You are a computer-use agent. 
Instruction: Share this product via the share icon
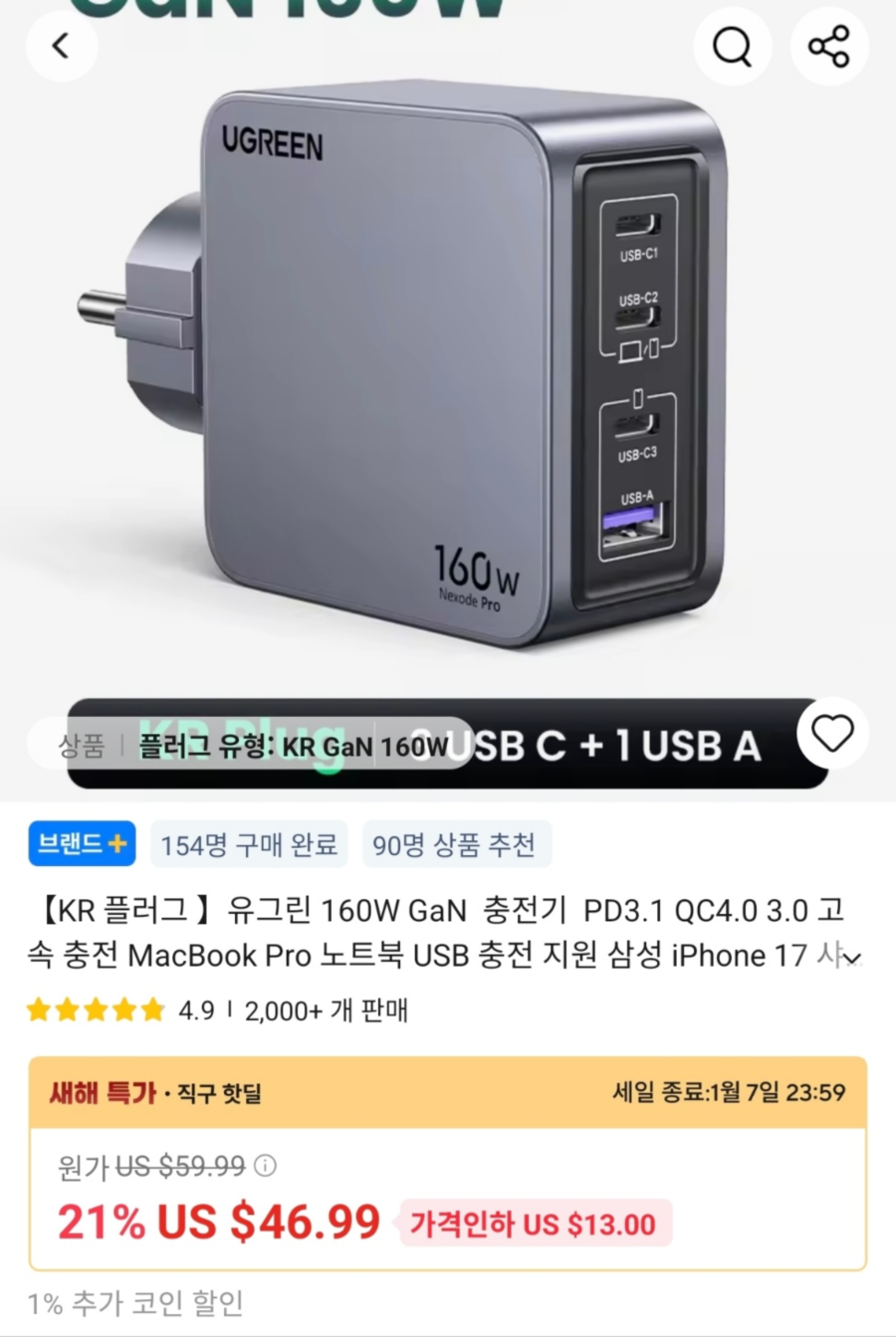click(x=829, y=46)
